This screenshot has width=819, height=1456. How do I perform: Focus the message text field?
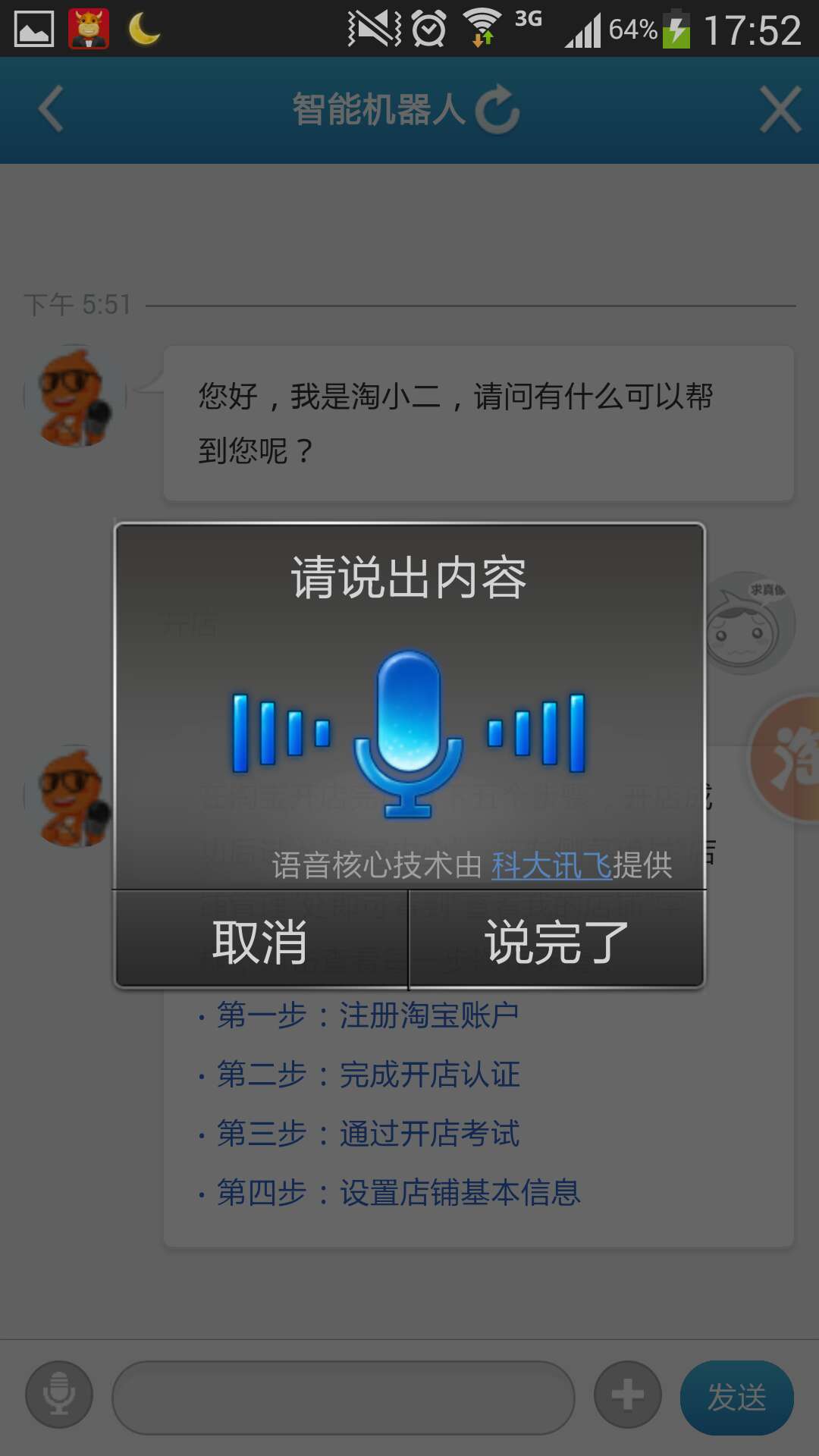343,1397
